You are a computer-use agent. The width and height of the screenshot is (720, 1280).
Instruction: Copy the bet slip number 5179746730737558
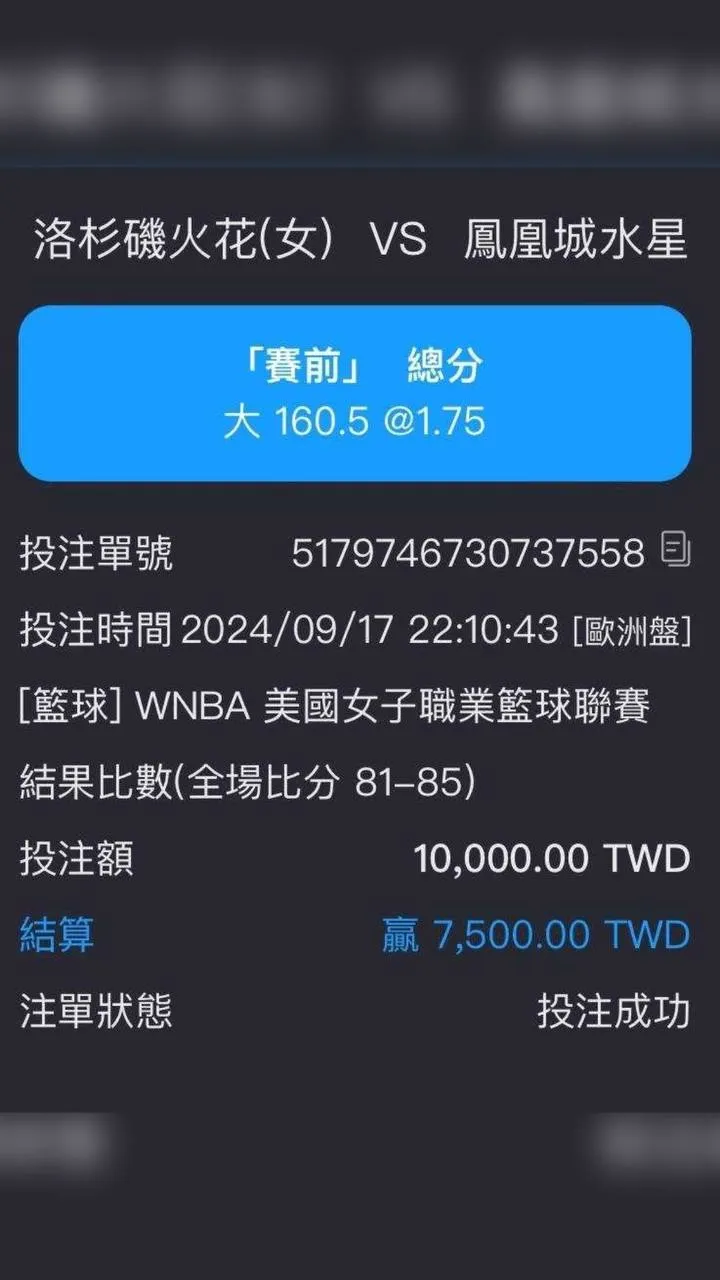coord(676,548)
